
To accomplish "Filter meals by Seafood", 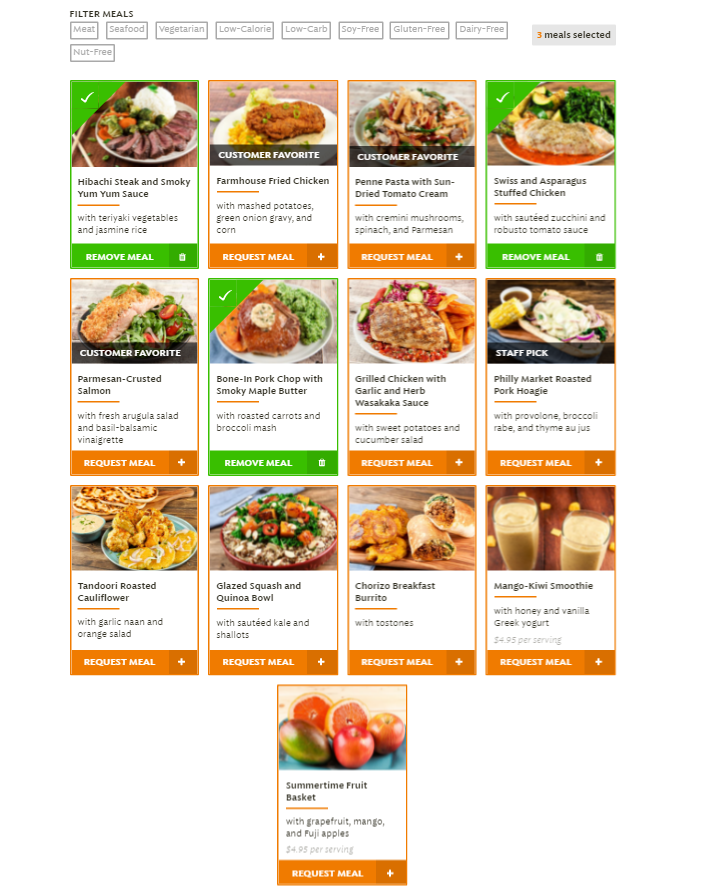I will [x=127, y=30].
